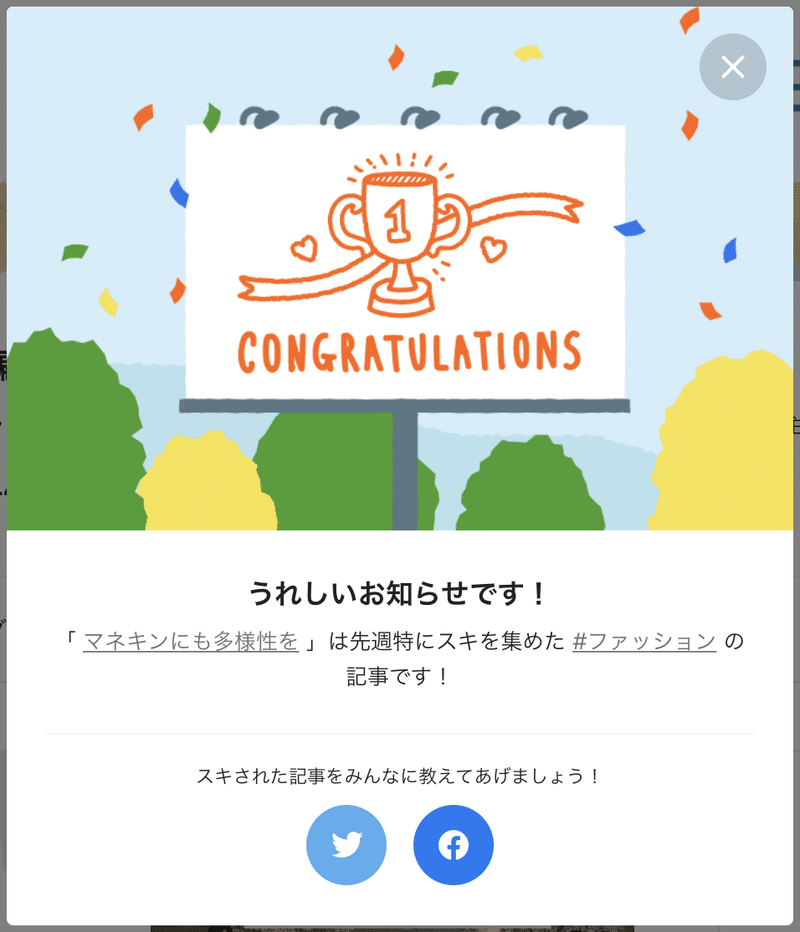Image resolution: width=800 pixels, height=932 pixels.
Task: Click the trophy illustration on the billboard
Action: [x=400, y=230]
